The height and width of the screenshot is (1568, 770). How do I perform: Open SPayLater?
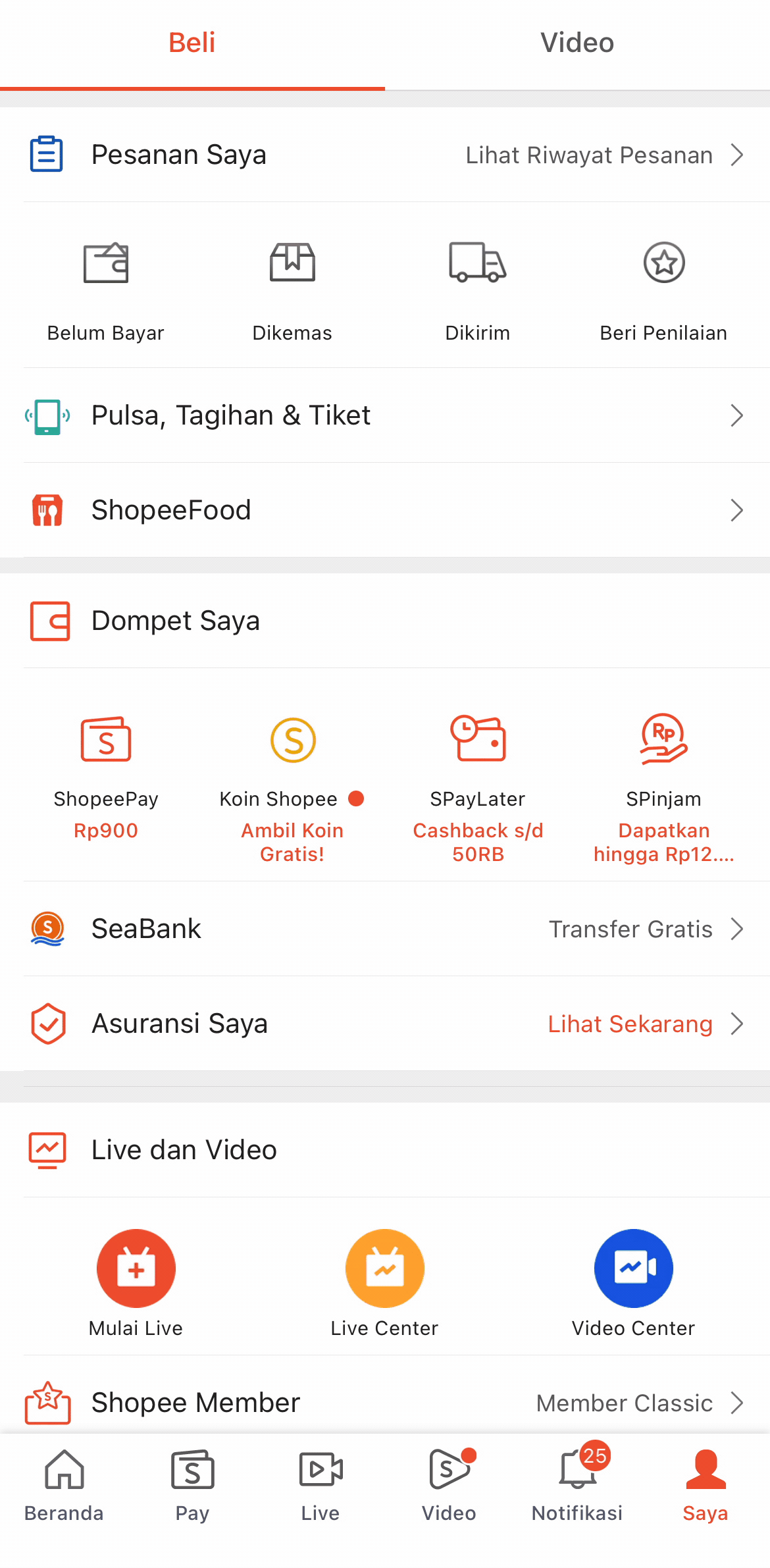478,739
